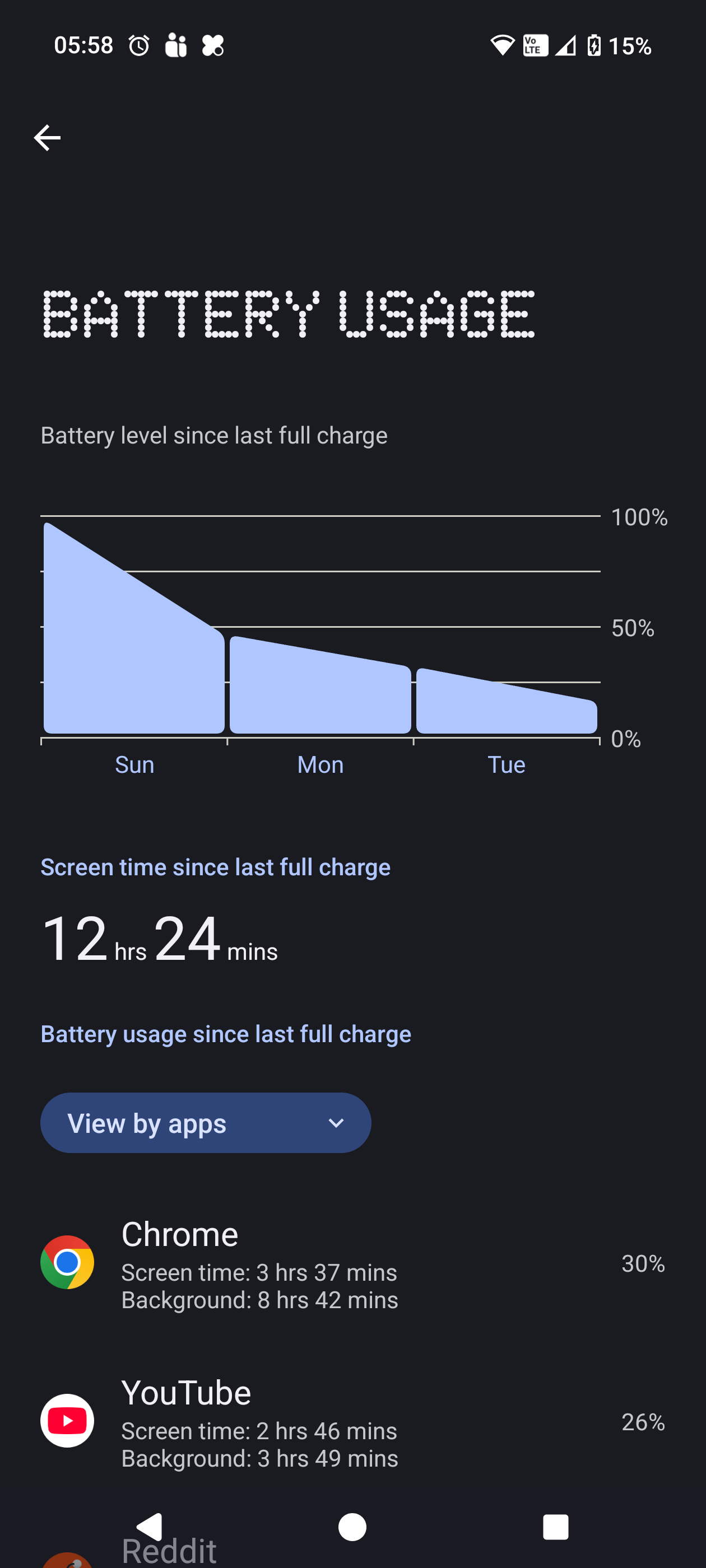Screen dimensions: 706x1568
Task: Open recent apps from navigation bar
Action: click(x=555, y=1526)
